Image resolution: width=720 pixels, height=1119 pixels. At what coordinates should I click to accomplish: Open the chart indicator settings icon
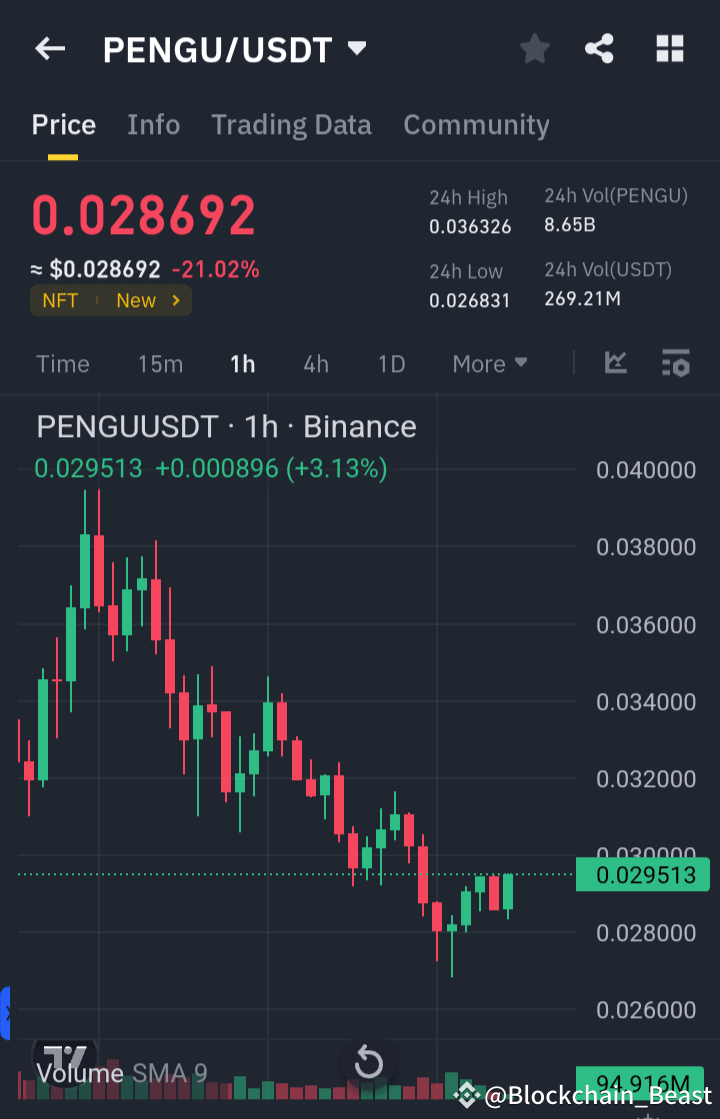[x=676, y=364]
